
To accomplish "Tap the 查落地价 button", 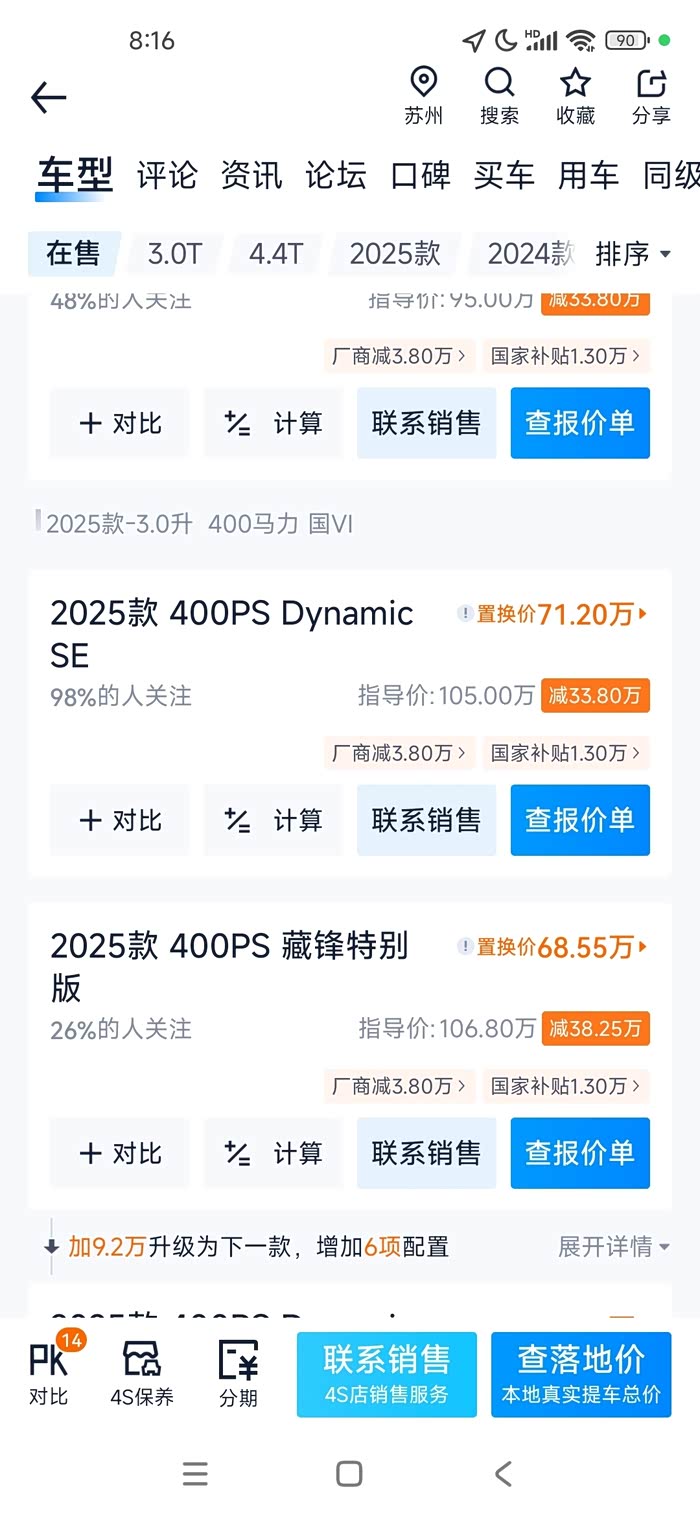I will click(x=581, y=1374).
